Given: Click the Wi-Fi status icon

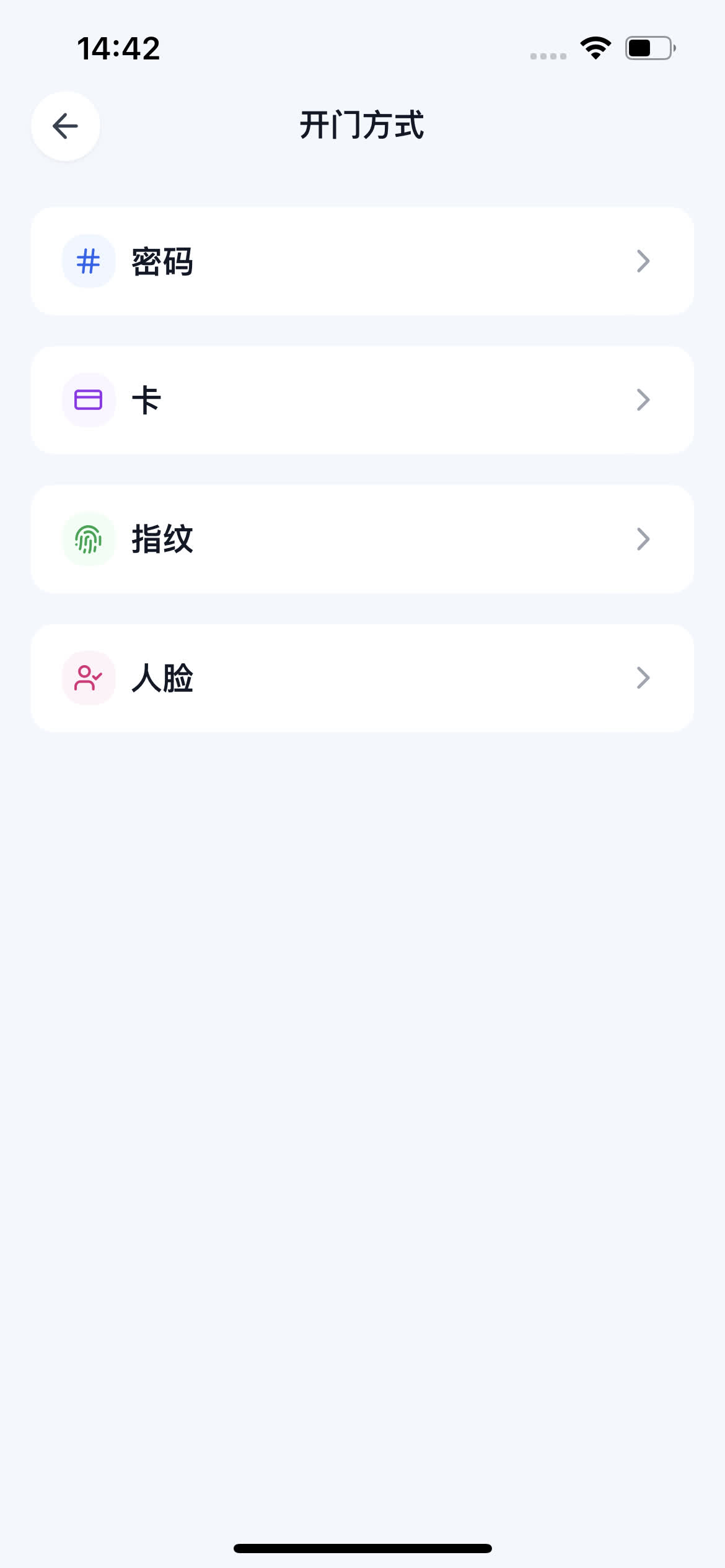Looking at the screenshot, I should pos(594,49).
